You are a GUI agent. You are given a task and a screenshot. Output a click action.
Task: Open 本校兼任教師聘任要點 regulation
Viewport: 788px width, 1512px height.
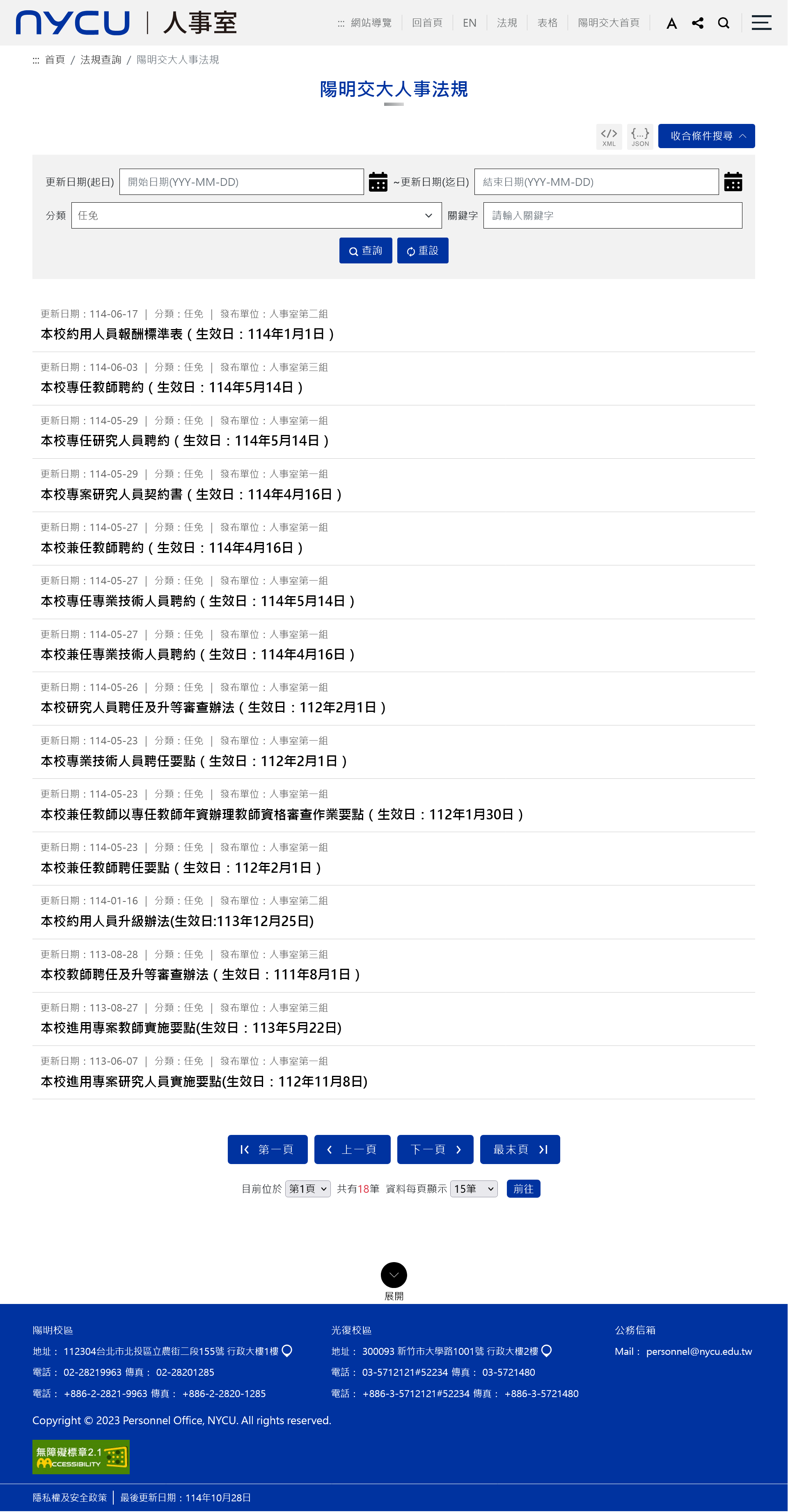coord(181,867)
